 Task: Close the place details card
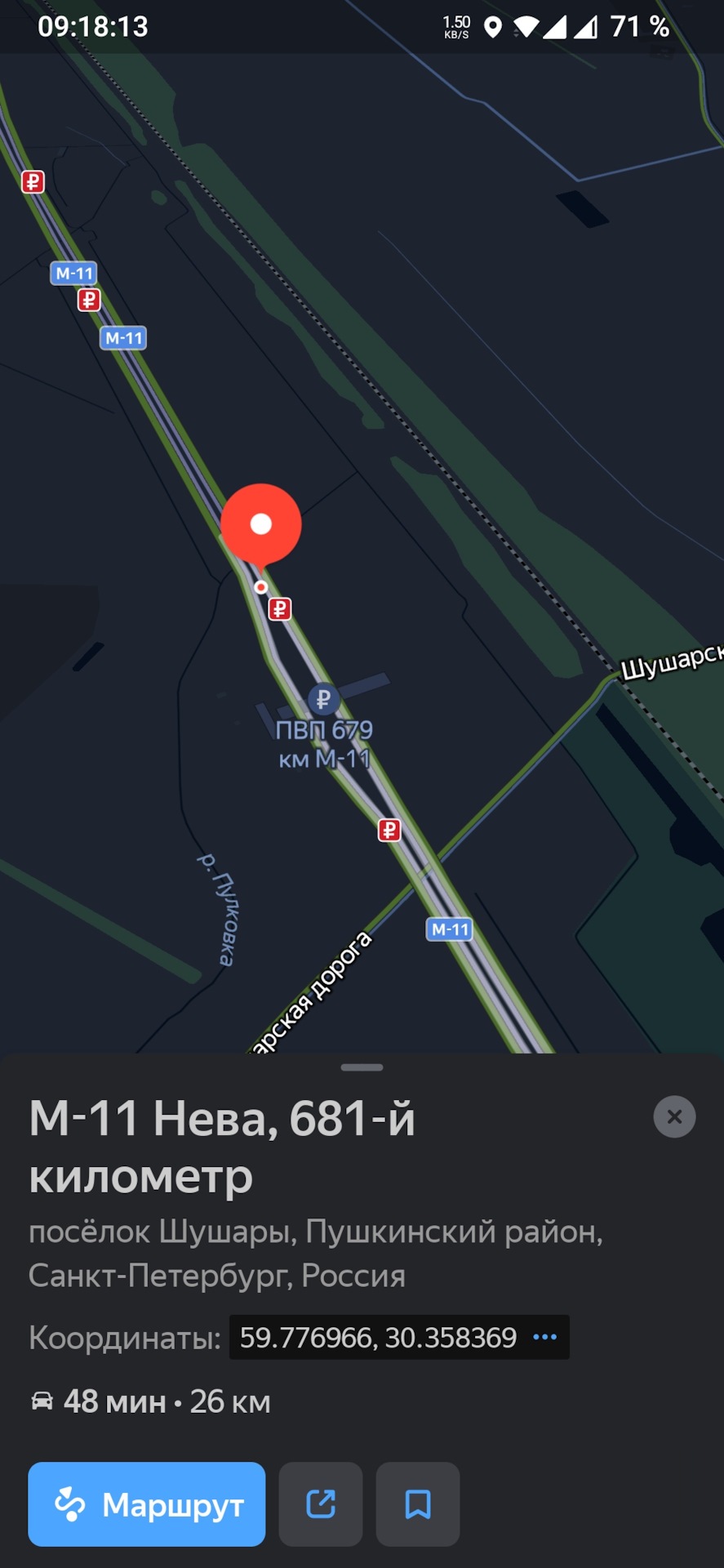[x=674, y=1116]
